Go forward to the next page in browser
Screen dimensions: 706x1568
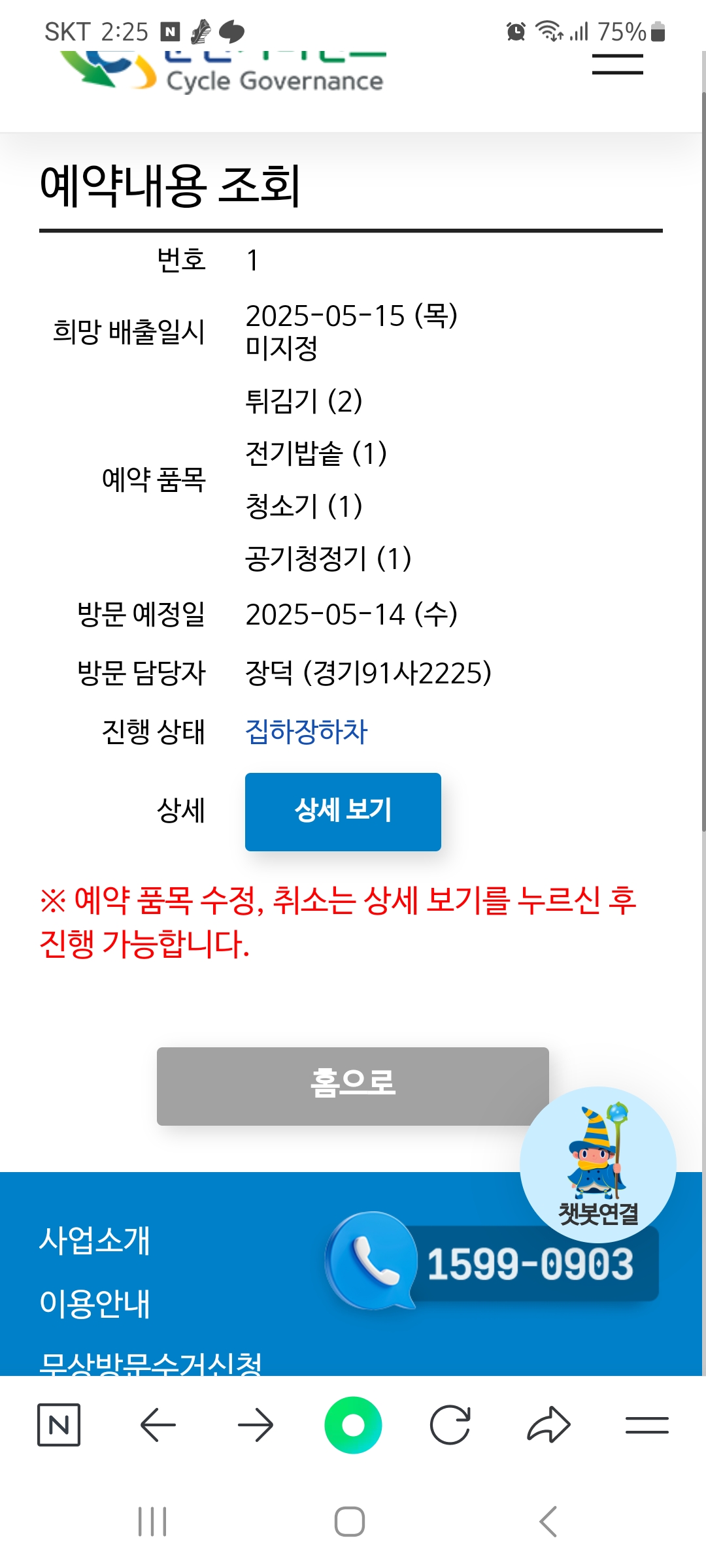(x=256, y=1424)
